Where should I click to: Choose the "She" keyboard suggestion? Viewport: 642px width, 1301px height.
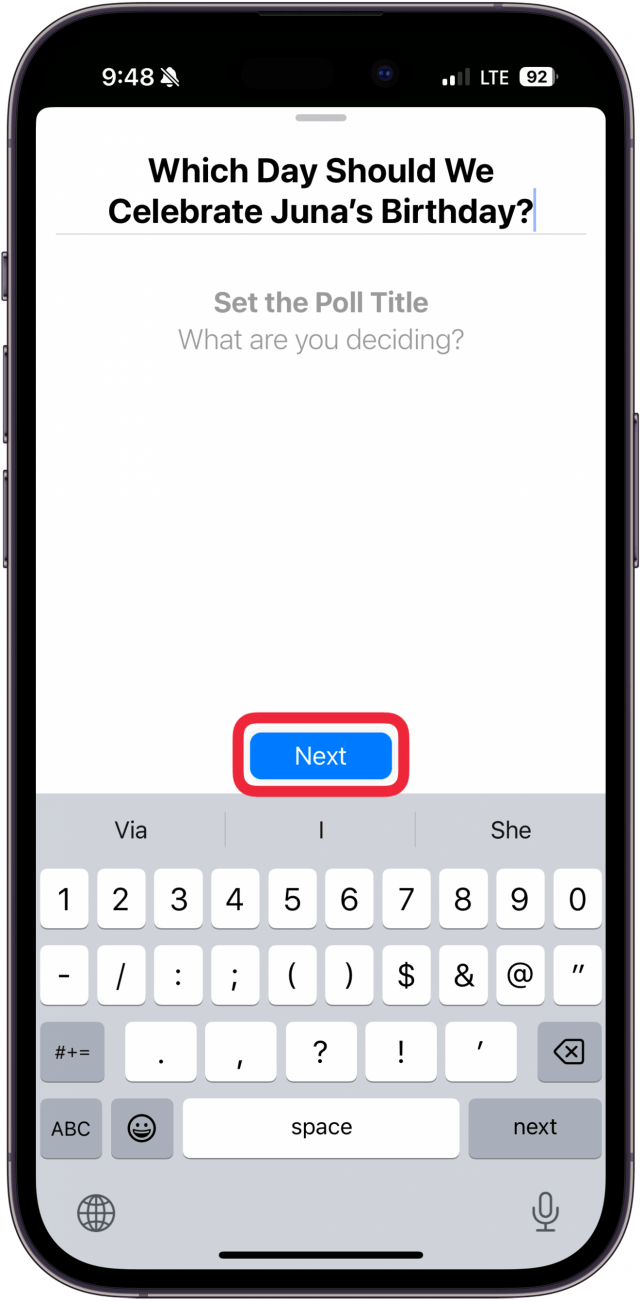[511, 830]
